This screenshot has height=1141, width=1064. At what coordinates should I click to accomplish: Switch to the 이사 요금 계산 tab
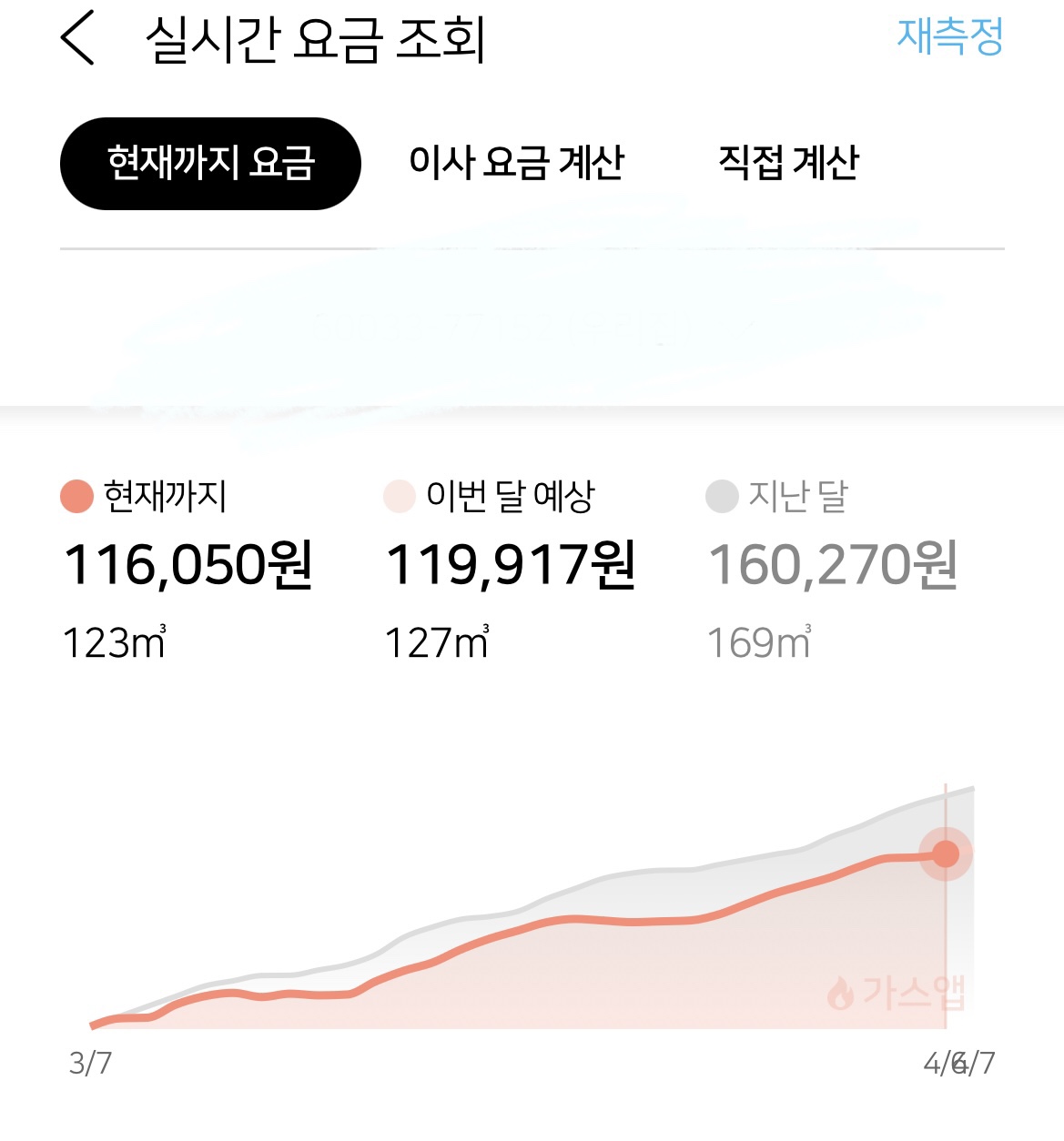[x=516, y=164]
